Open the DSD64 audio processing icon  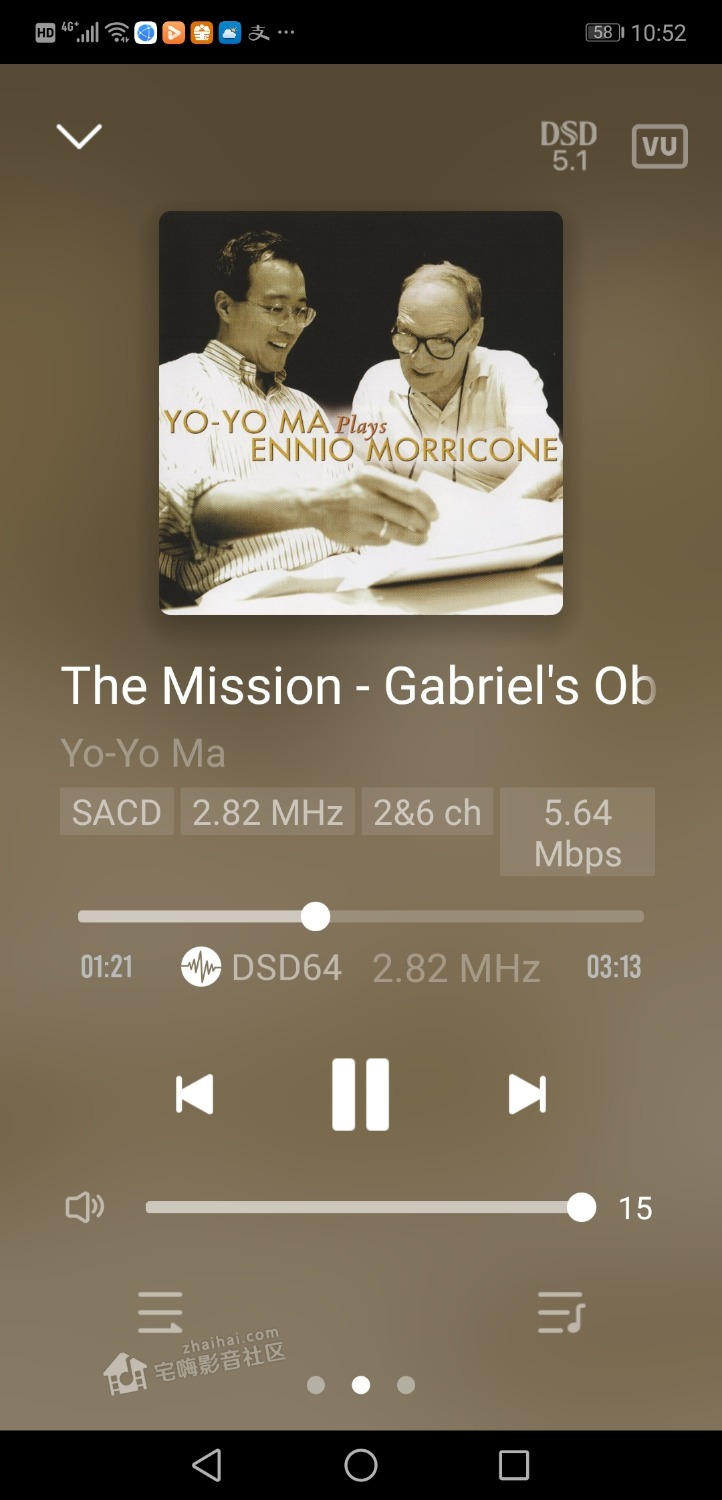tap(201, 967)
